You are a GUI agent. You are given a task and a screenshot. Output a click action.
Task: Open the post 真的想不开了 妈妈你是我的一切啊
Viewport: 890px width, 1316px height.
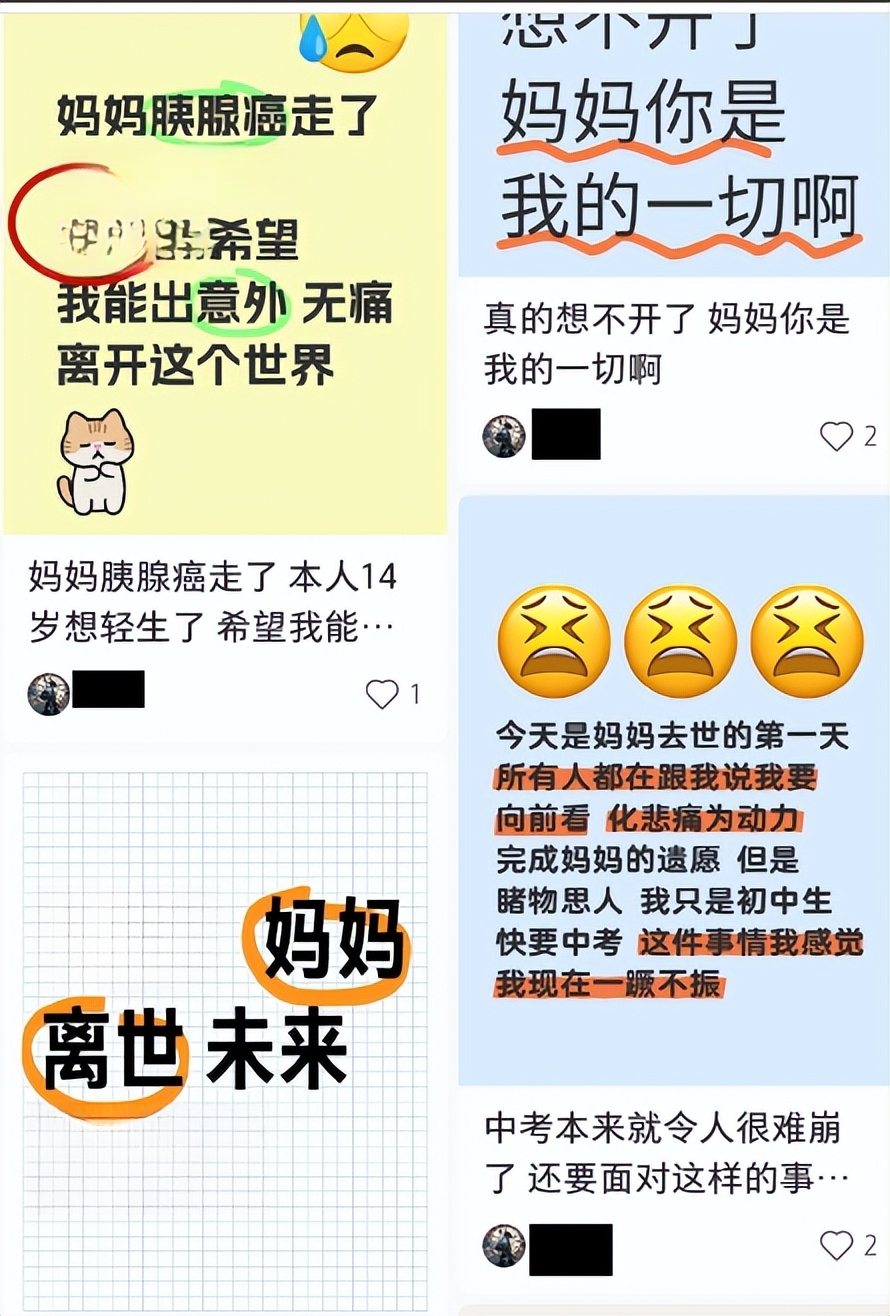point(666,344)
